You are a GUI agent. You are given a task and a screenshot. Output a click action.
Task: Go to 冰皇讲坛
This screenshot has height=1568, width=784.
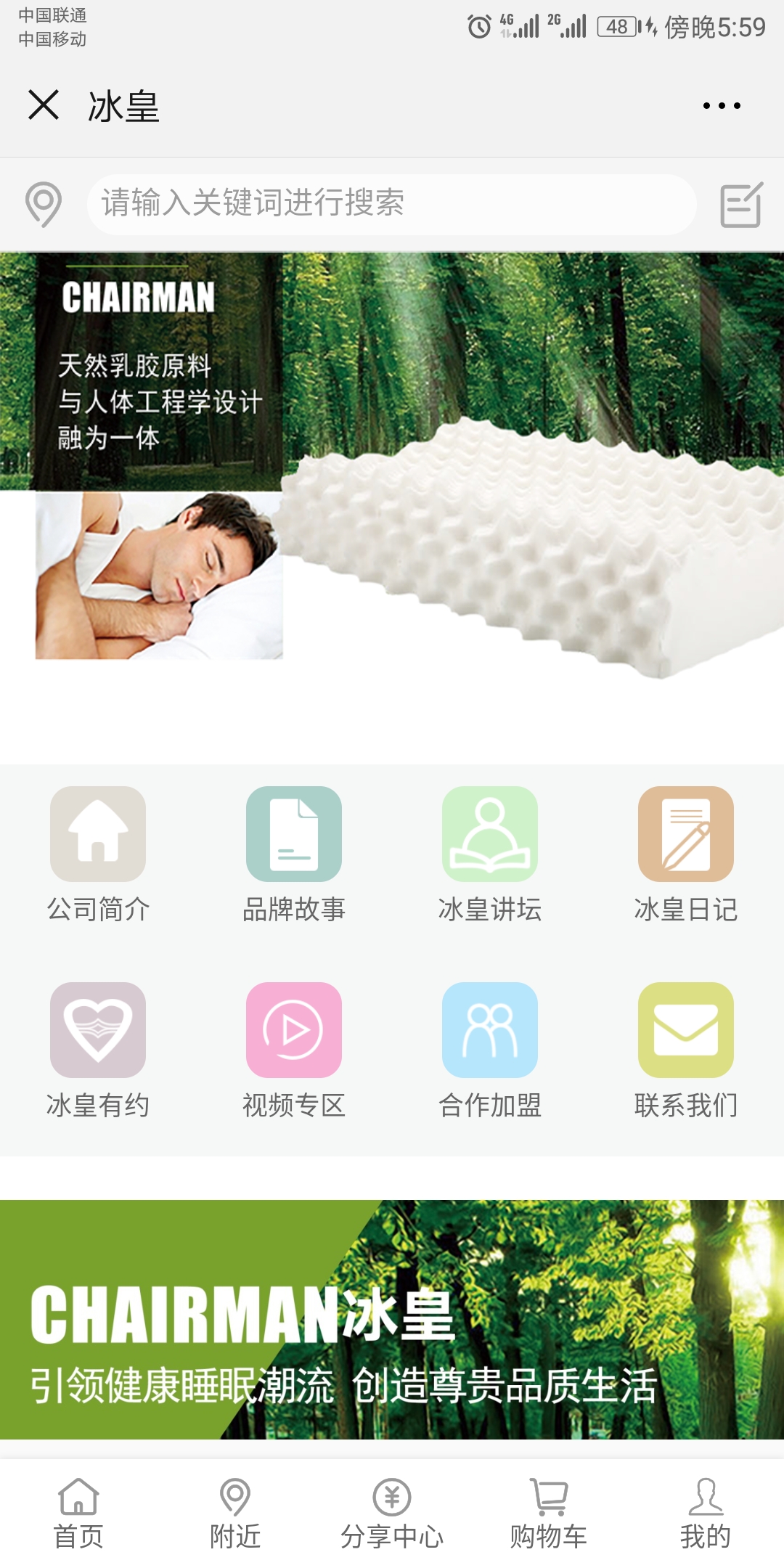coord(490,854)
